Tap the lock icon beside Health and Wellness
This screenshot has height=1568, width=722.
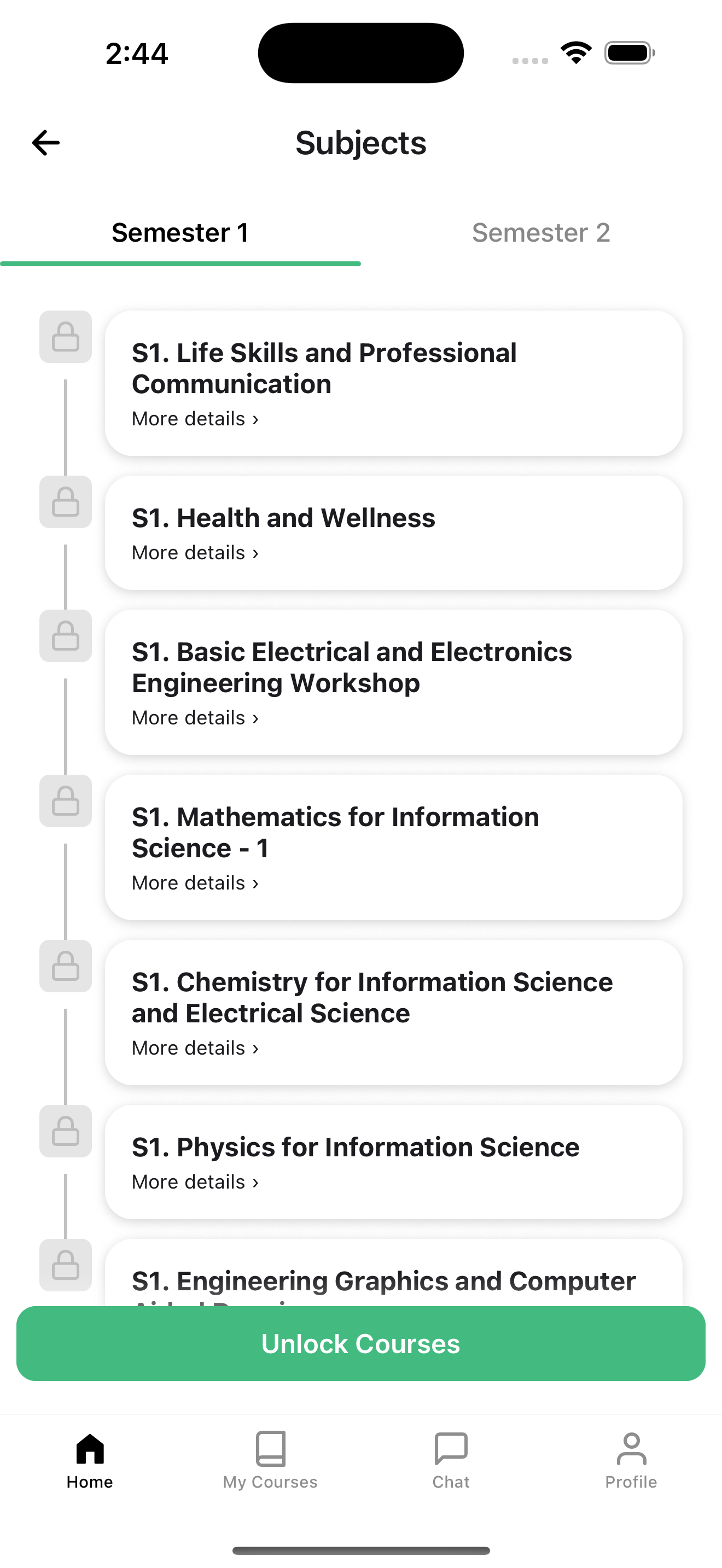click(x=65, y=501)
